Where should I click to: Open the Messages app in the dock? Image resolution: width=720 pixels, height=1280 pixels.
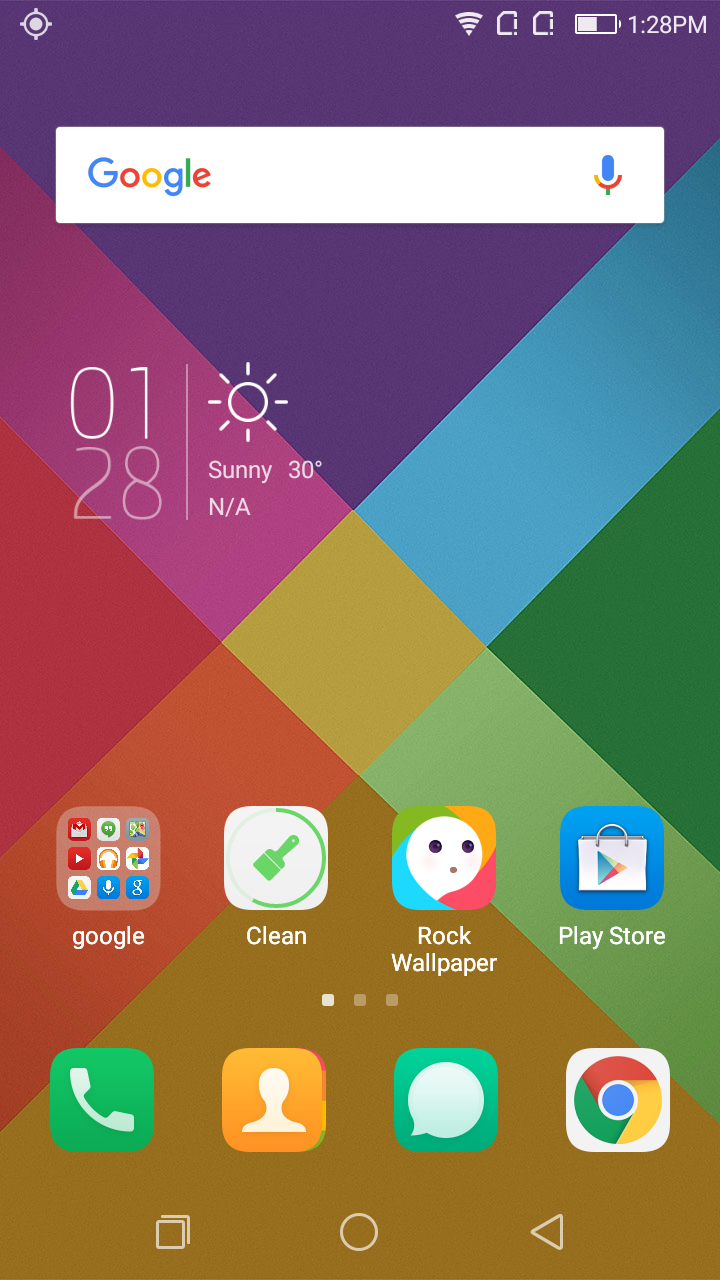[446, 1100]
